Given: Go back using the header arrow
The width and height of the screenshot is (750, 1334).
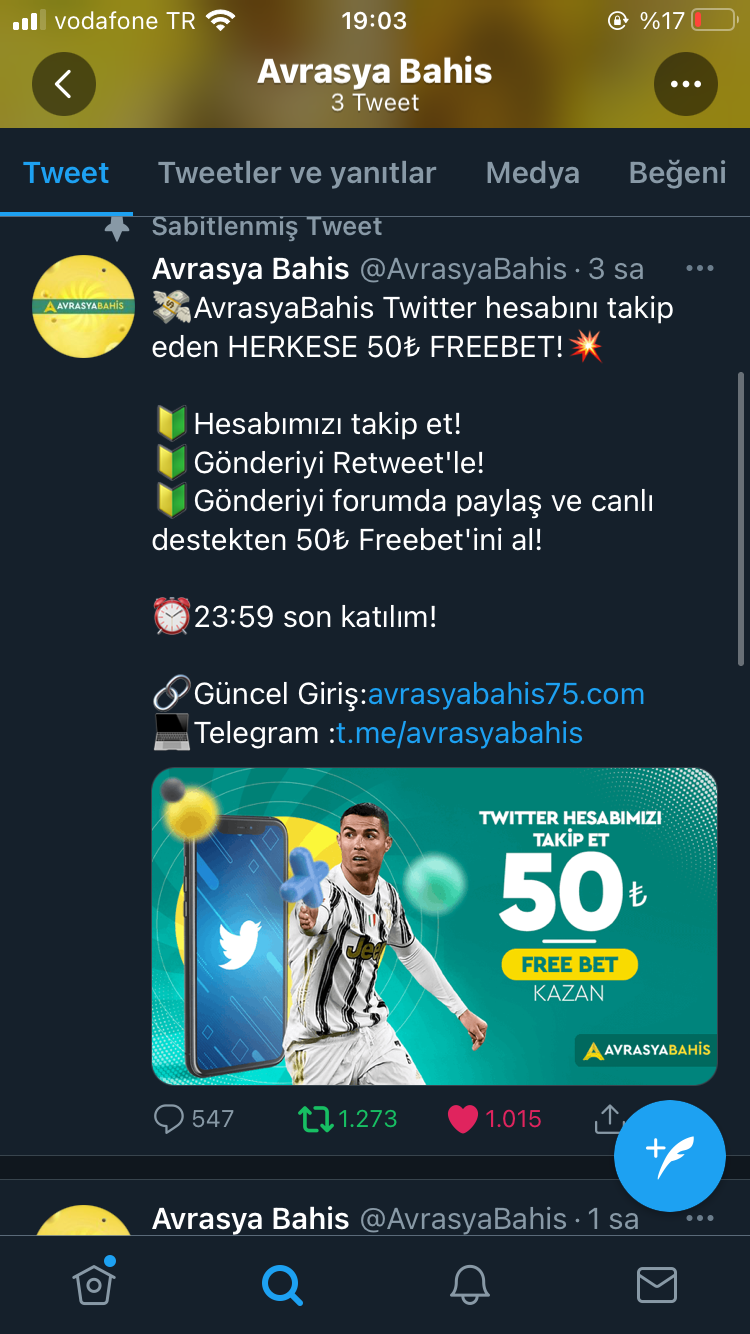Looking at the screenshot, I should pos(63,84).
